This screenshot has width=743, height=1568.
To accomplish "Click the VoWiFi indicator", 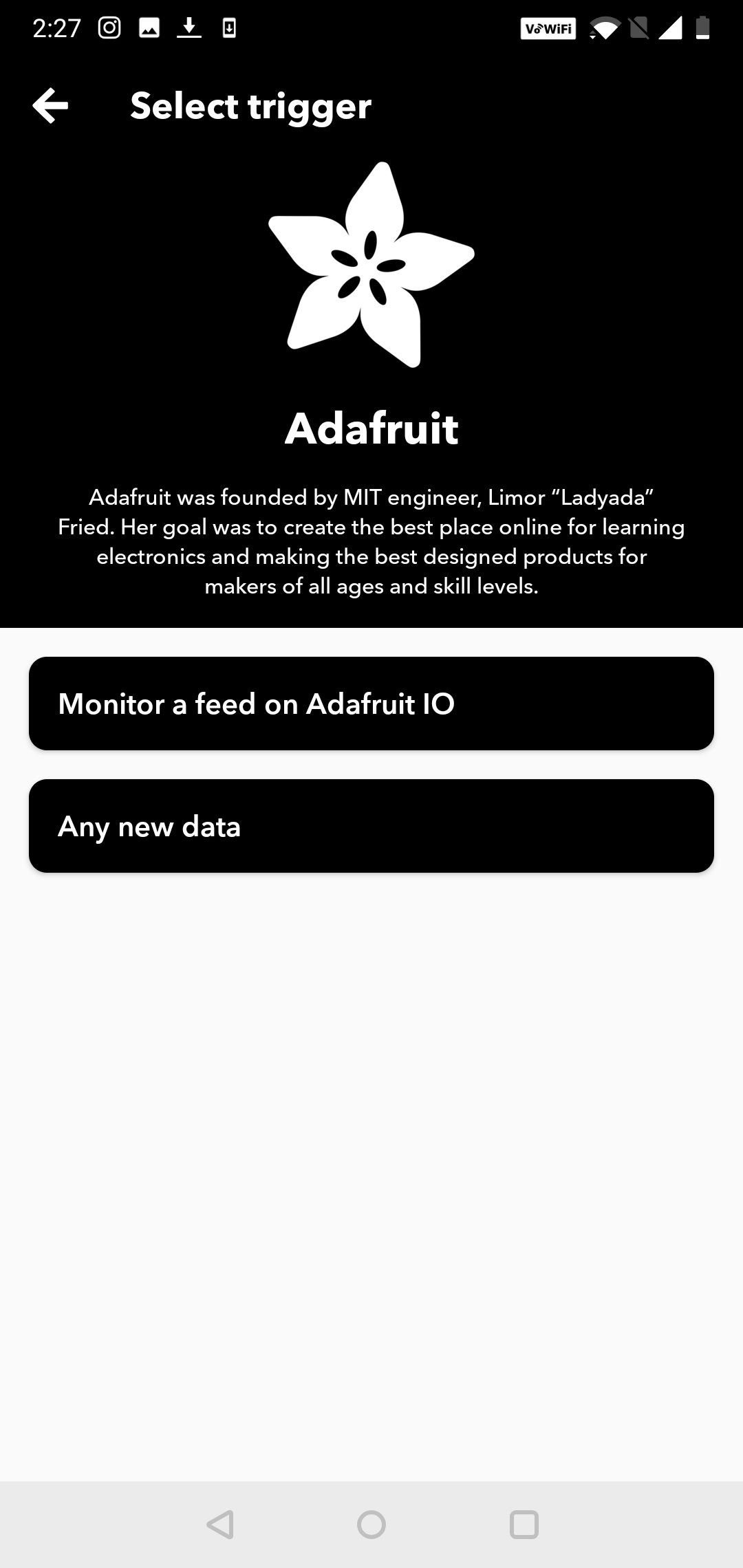I will (x=548, y=29).
